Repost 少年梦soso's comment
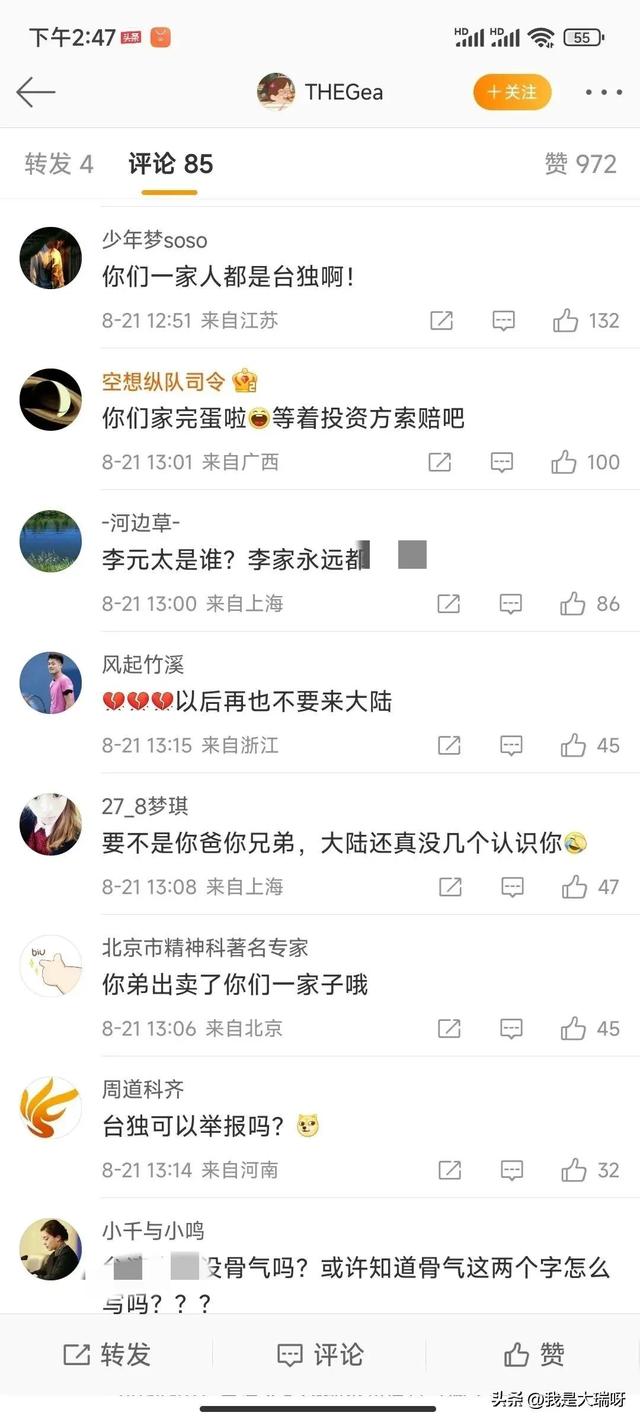 click(441, 321)
